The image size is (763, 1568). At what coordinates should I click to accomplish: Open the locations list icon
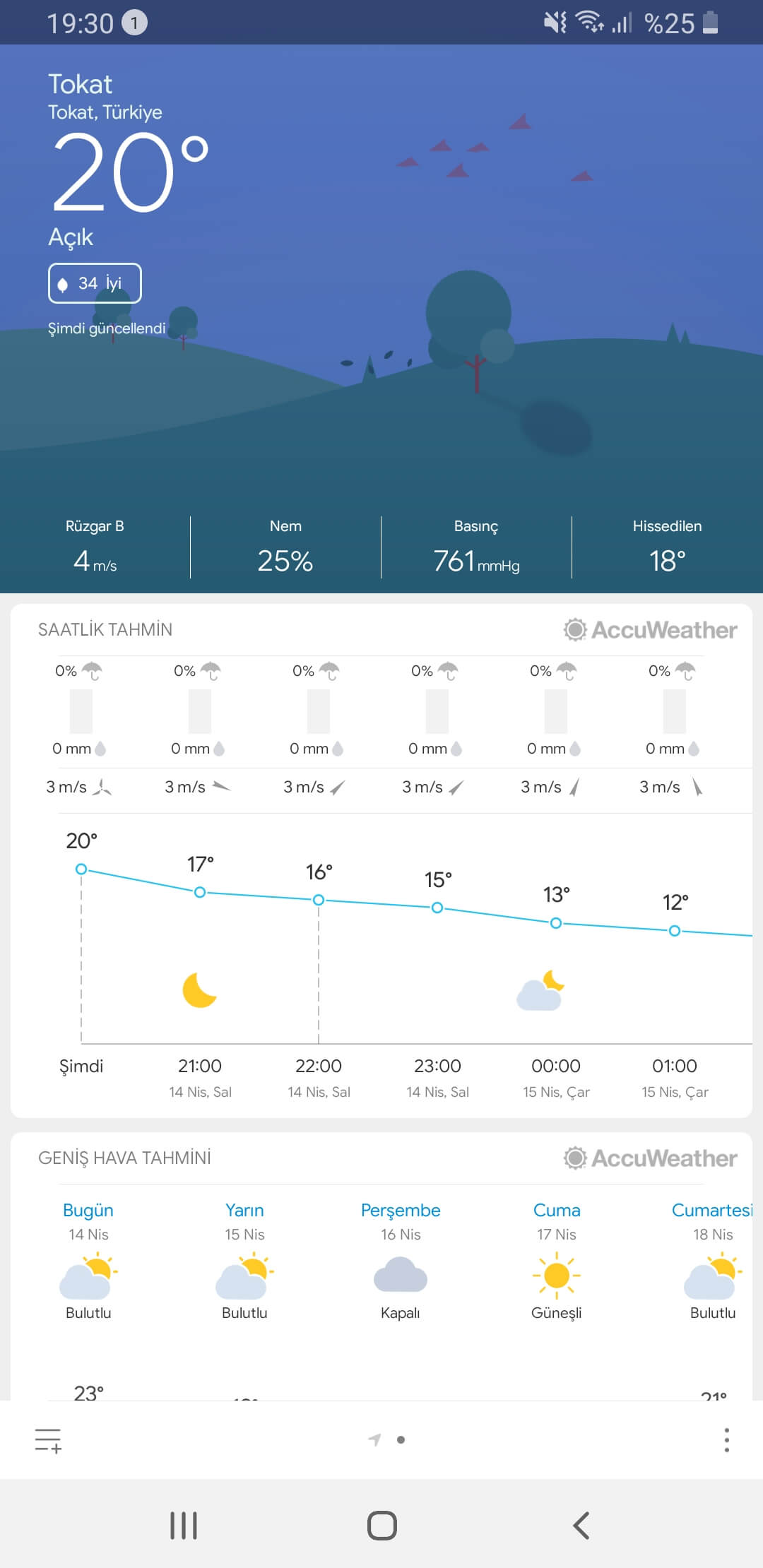coord(48,1440)
